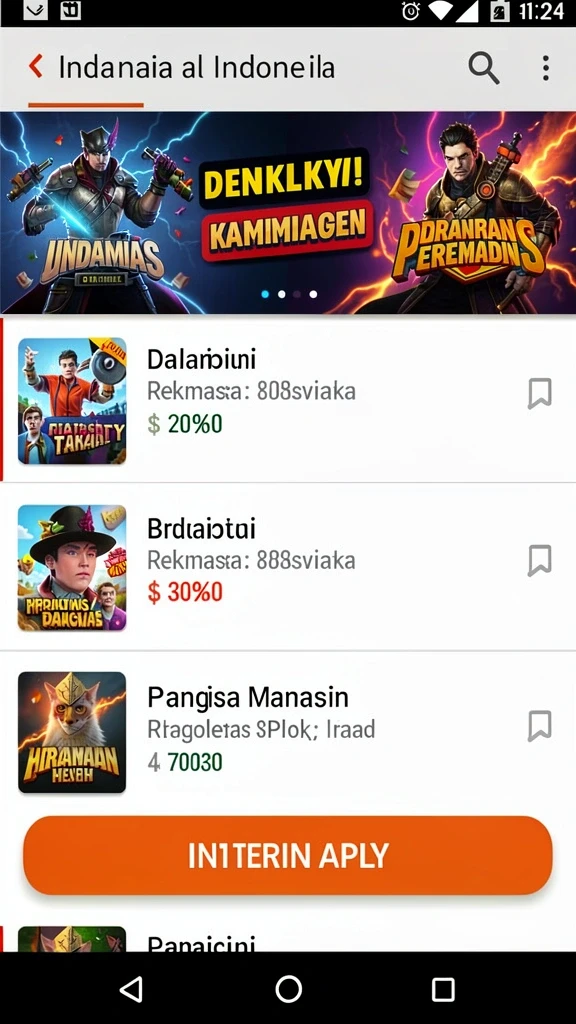Screen dimensions: 576x1024
Task: Open the Dalarbiuni game row
Action: pos(288,400)
